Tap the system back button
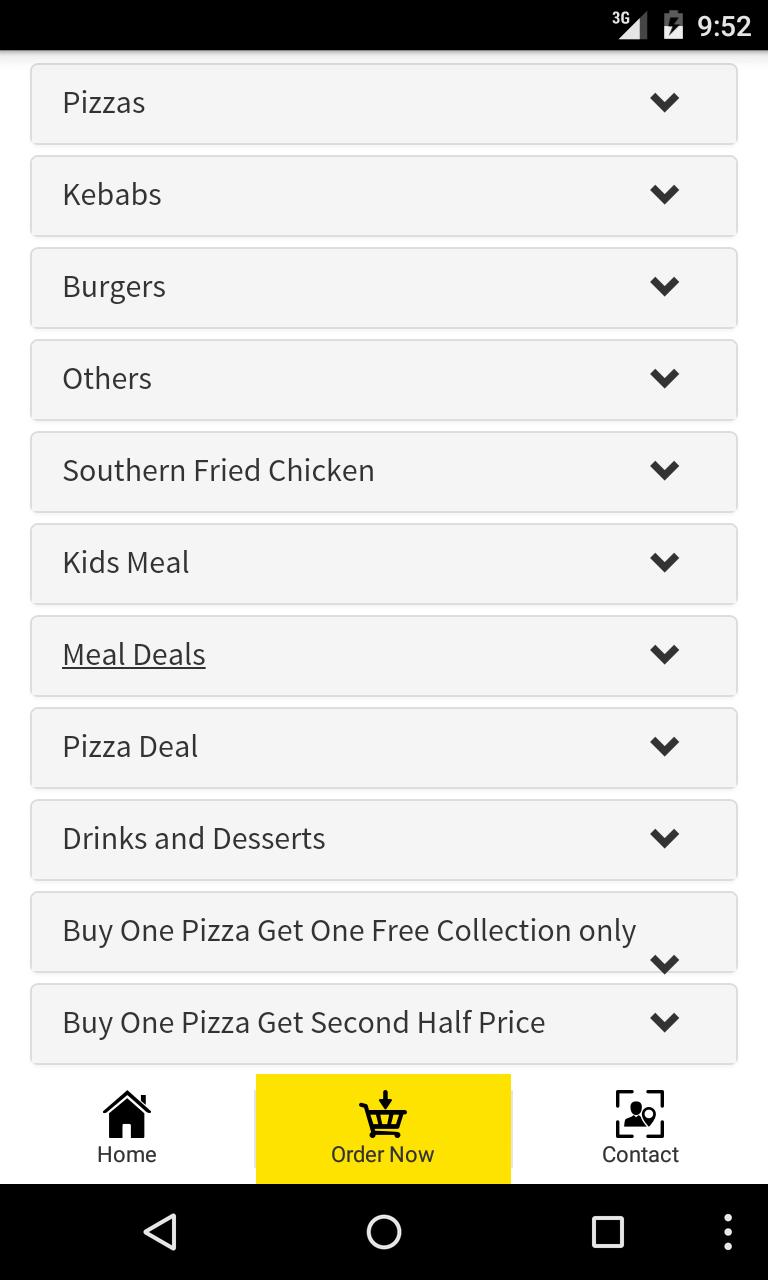The height and width of the screenshot is (1280, 768). tap(160, 1232)
